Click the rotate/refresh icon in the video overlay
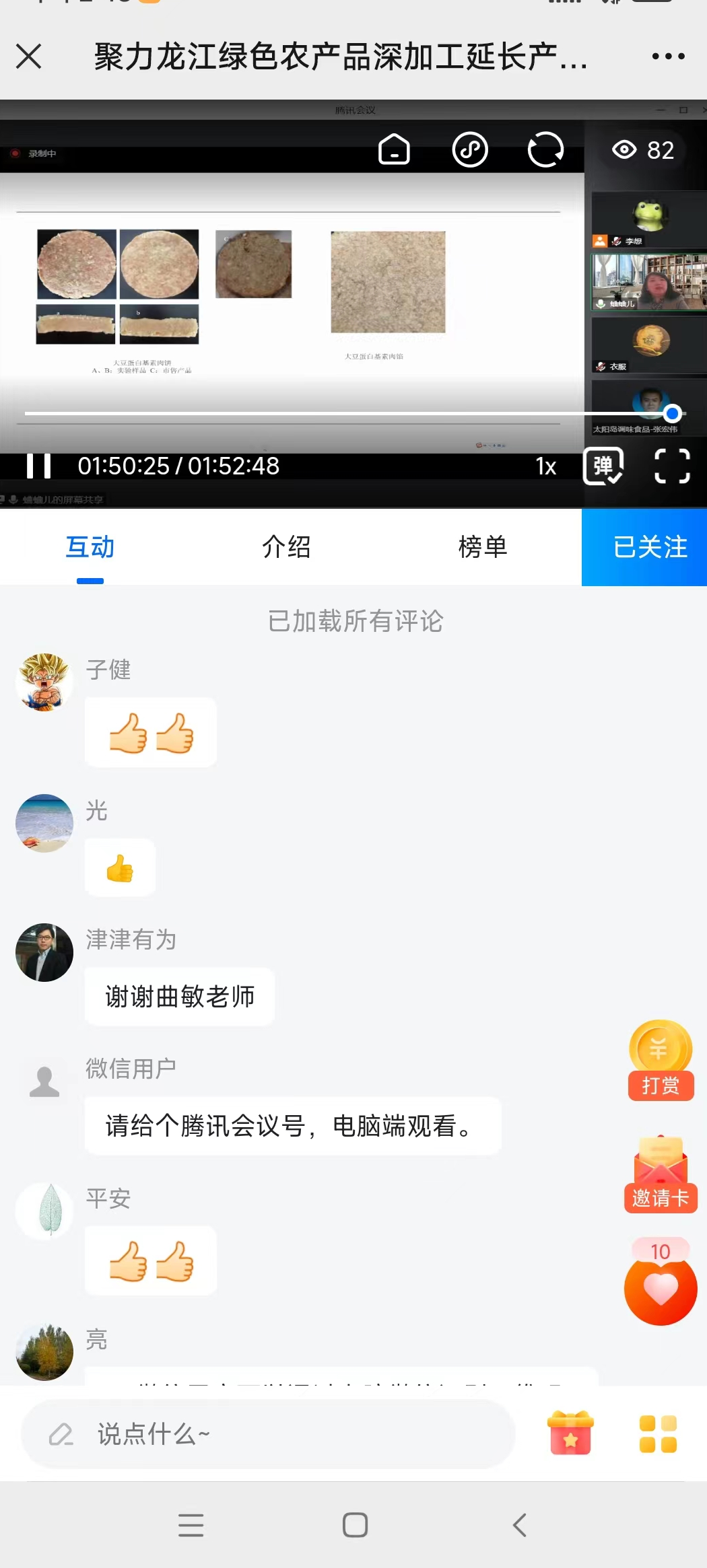 (546, 149)
